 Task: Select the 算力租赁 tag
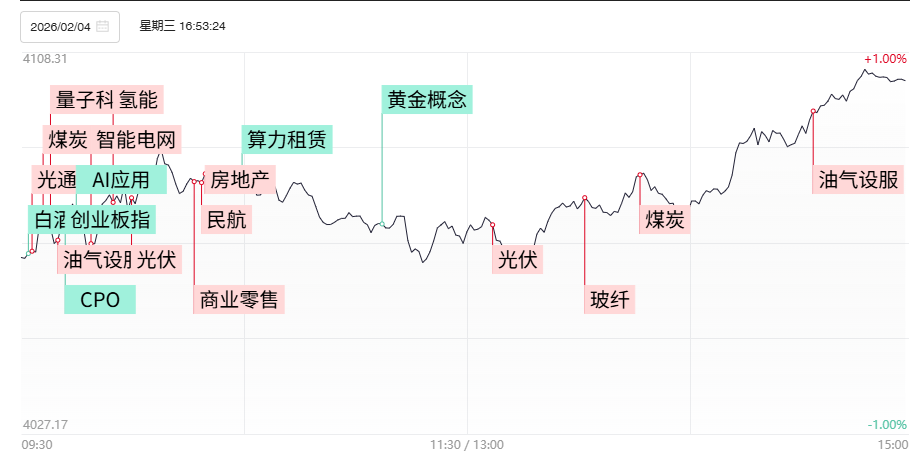pyautogui.click(x=287, y=139)
